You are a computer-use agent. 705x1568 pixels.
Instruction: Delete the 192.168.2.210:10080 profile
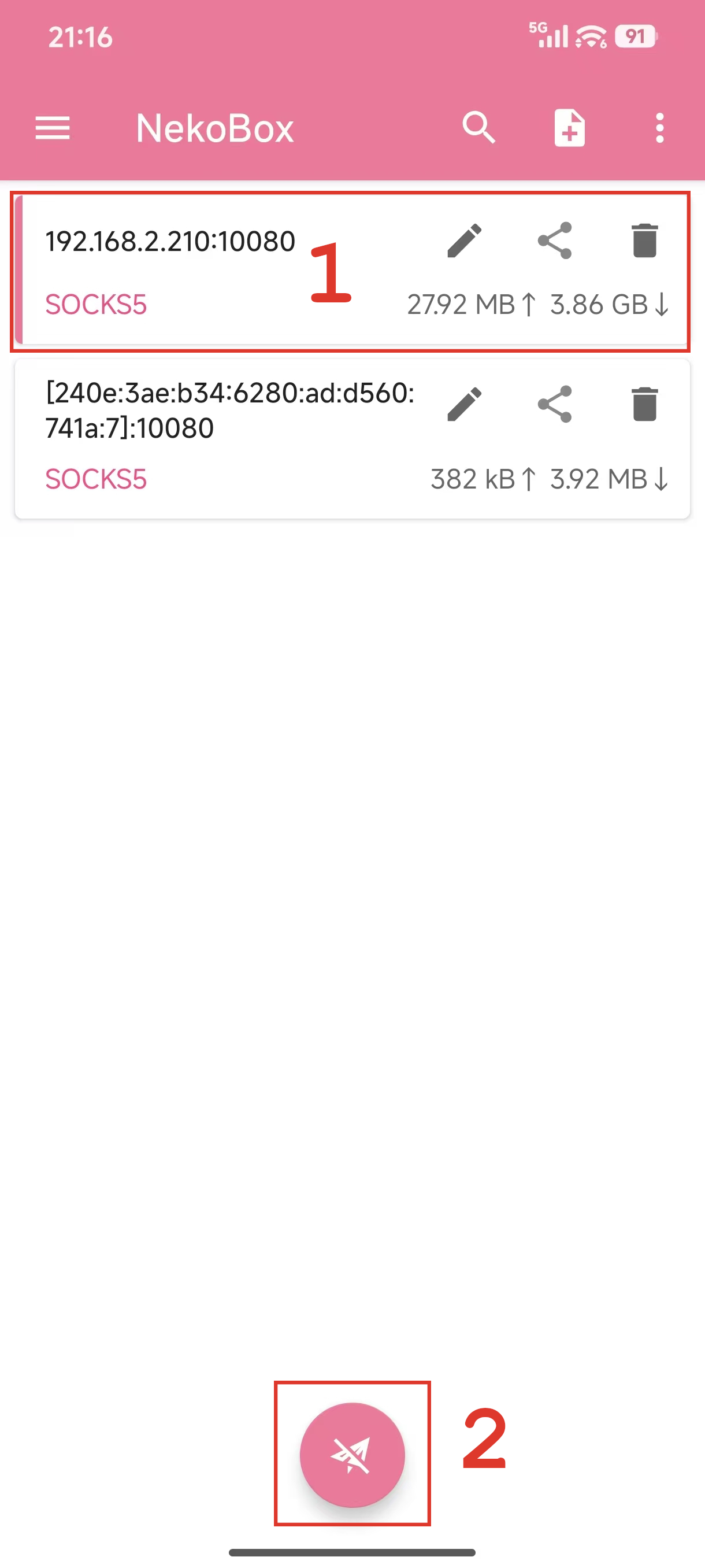(x=645, y=241)
